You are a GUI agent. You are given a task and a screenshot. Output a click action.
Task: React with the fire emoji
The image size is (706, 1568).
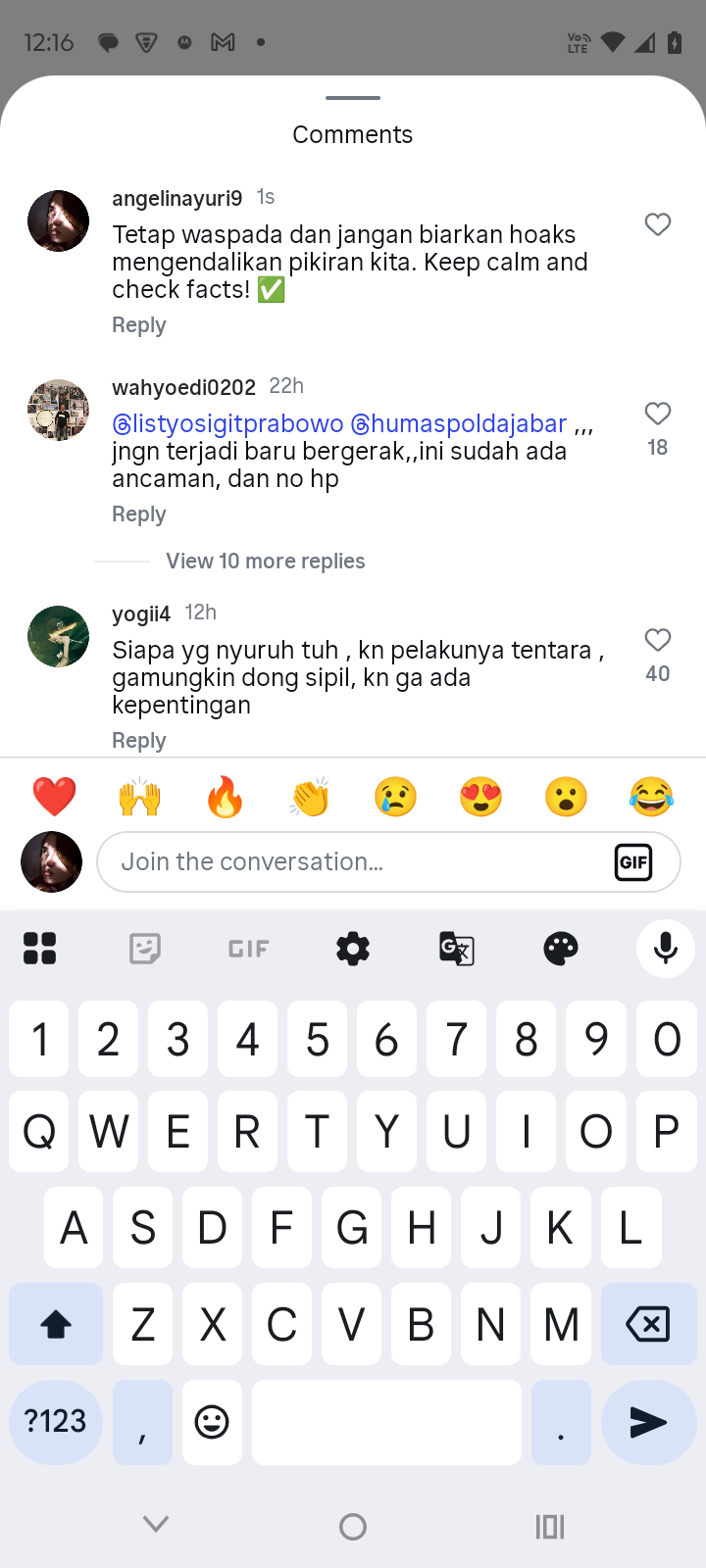tap(225, 797)
